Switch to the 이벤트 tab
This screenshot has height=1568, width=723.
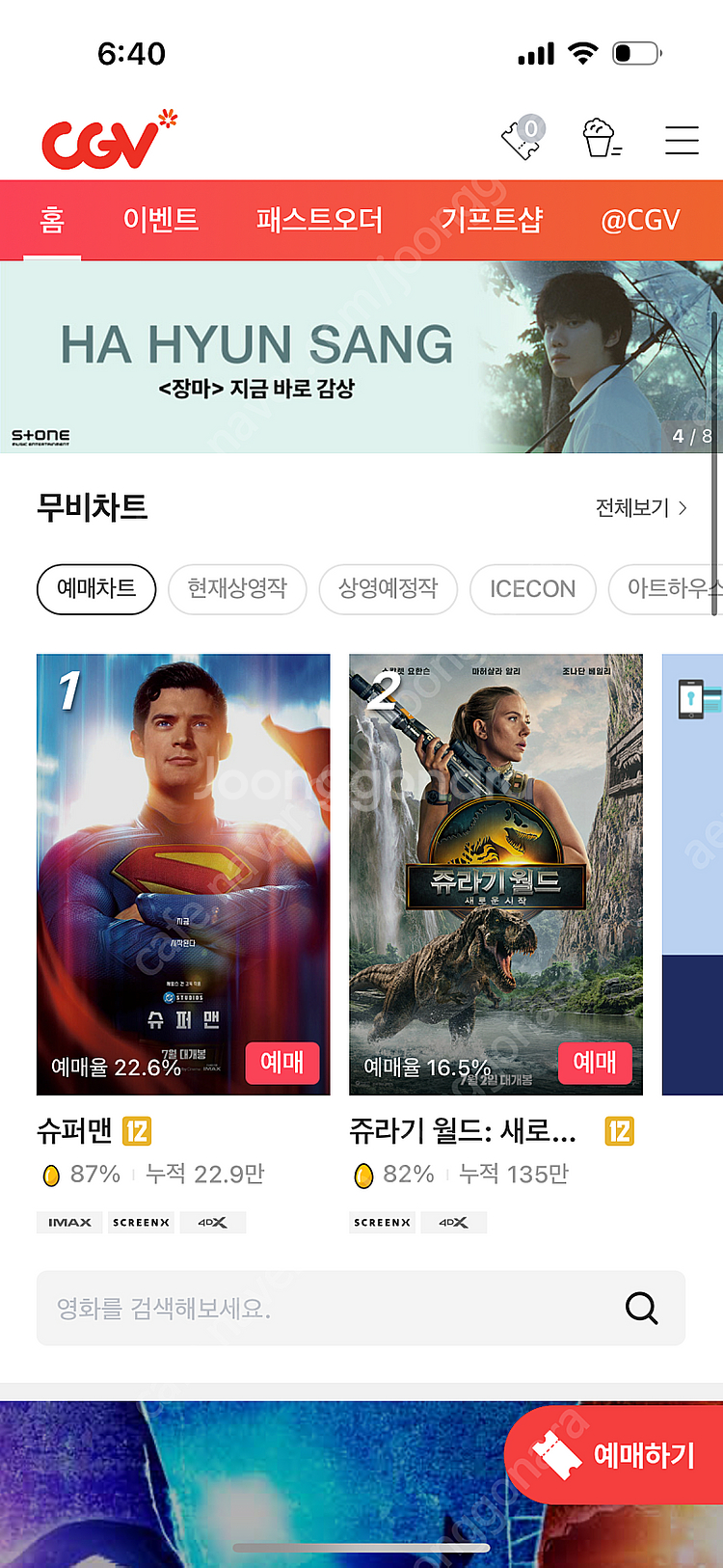(x=160, y=220)
